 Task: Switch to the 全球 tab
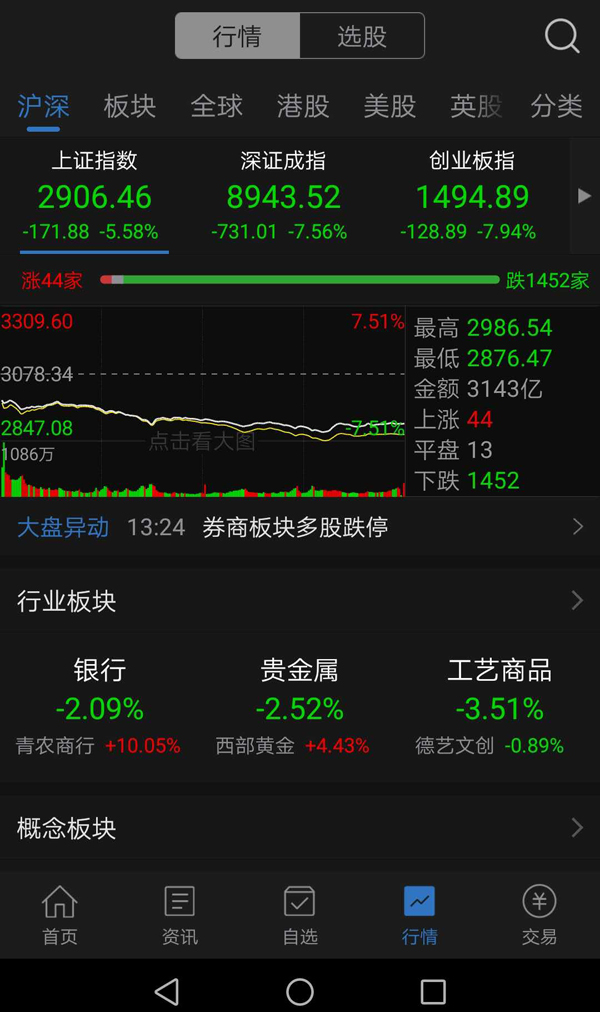216,106
